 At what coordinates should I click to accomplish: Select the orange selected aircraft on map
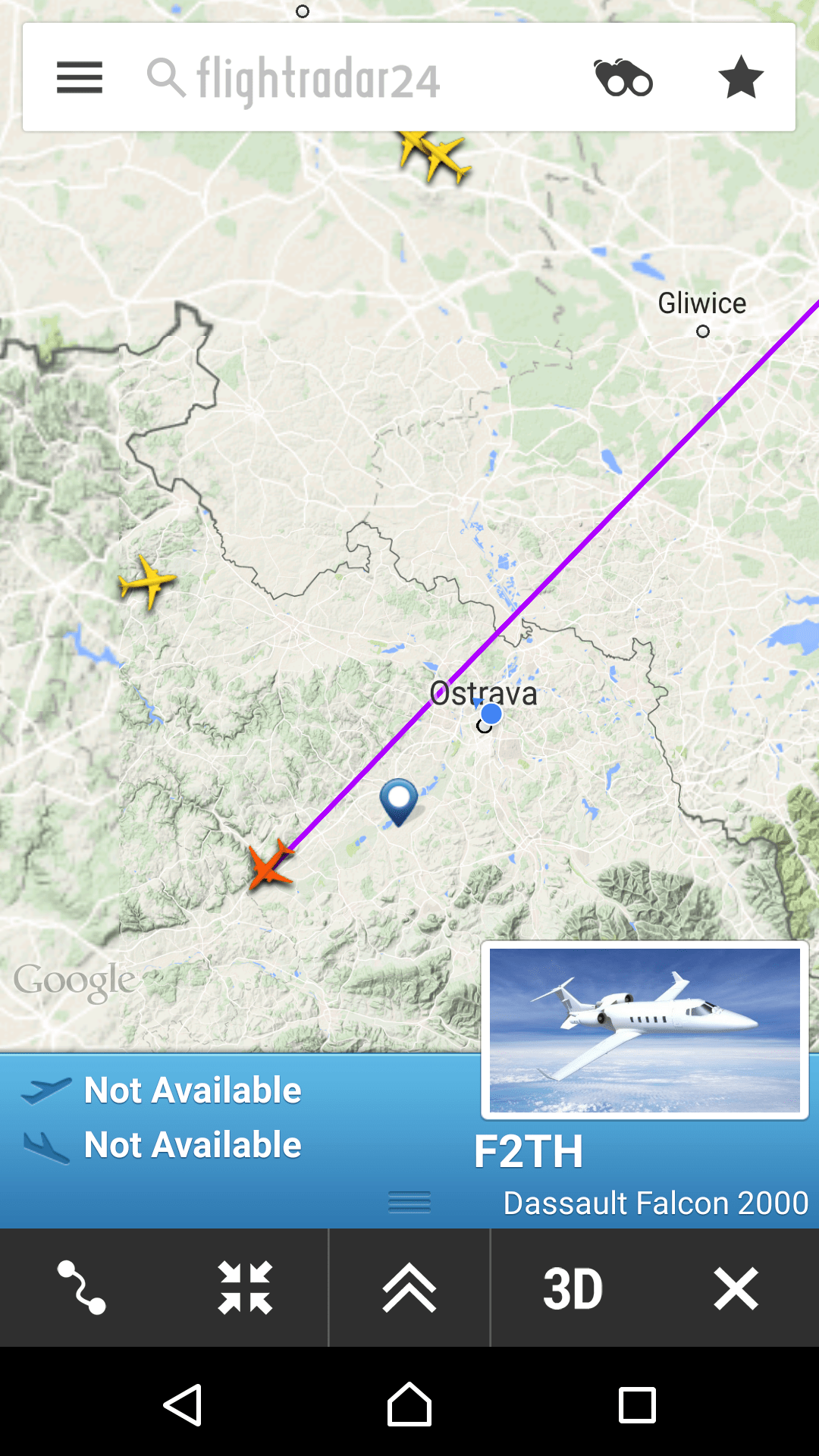click(x=271, y=864)
